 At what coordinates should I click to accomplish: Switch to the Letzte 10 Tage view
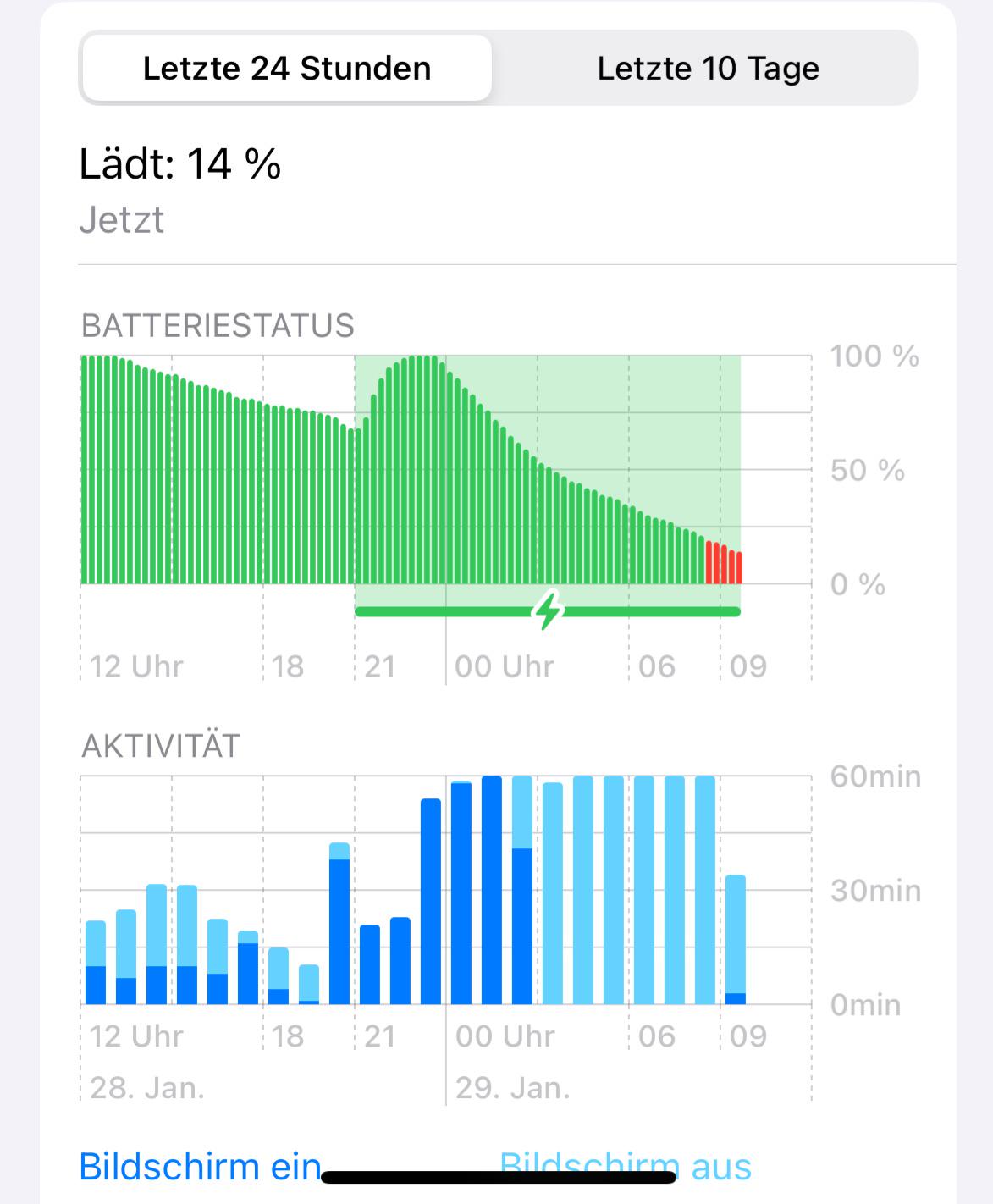(708, 69)
